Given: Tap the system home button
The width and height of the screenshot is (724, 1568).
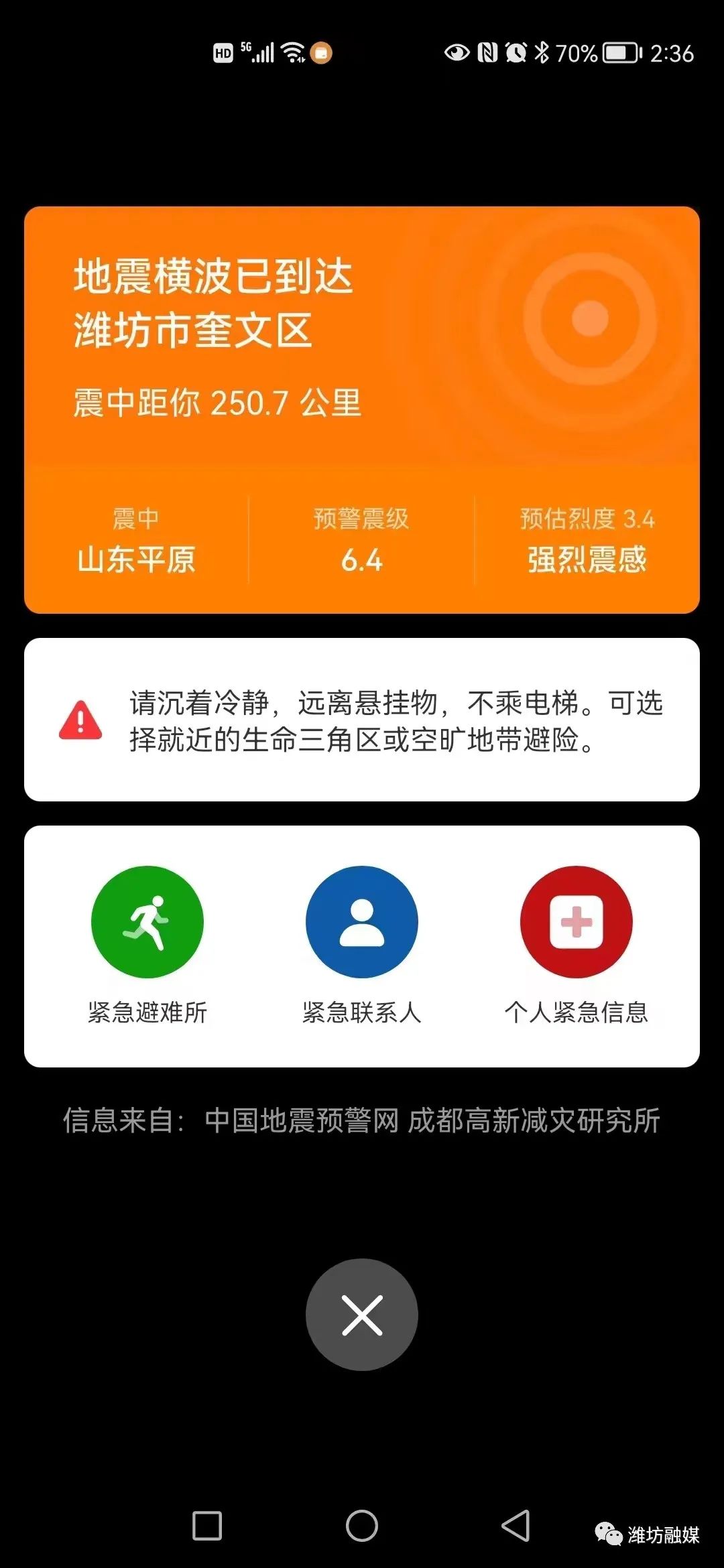Looking at the screenshot, I should click(362, 1526).
